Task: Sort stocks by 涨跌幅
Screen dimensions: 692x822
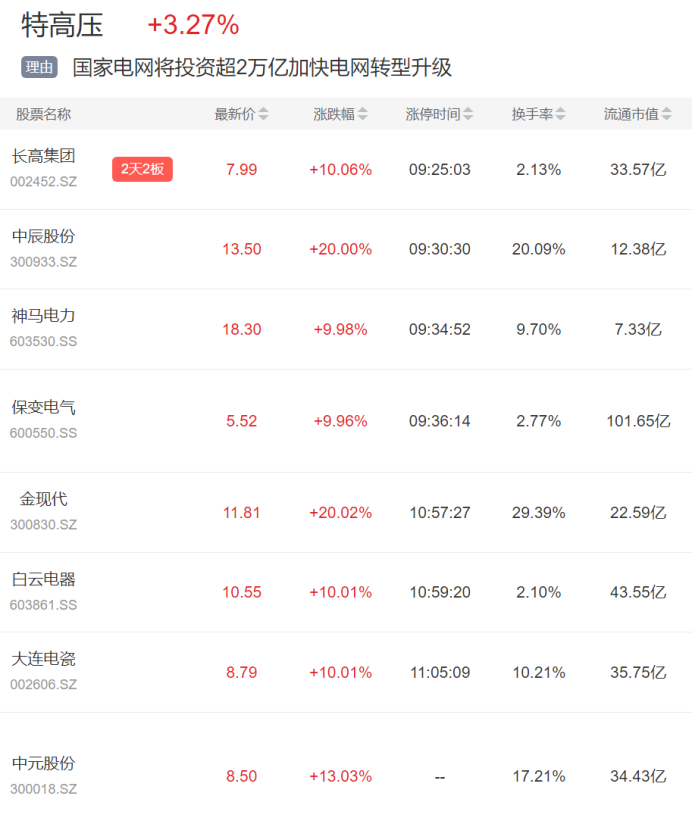Action: tap(340, 114)
